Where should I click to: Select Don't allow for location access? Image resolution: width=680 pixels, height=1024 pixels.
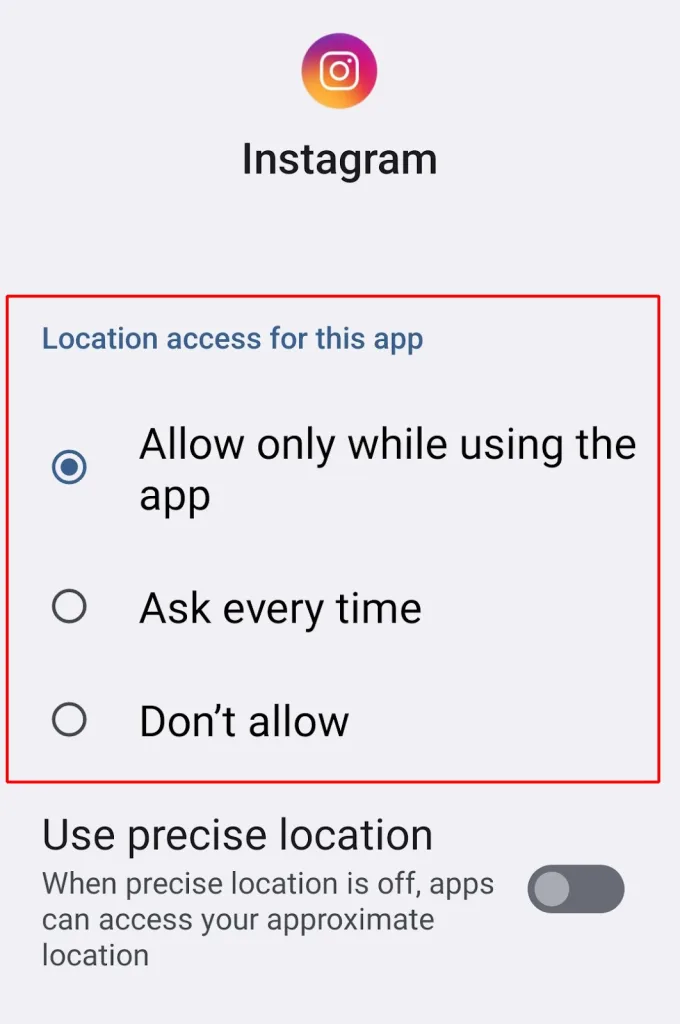(x=69, y=720)
